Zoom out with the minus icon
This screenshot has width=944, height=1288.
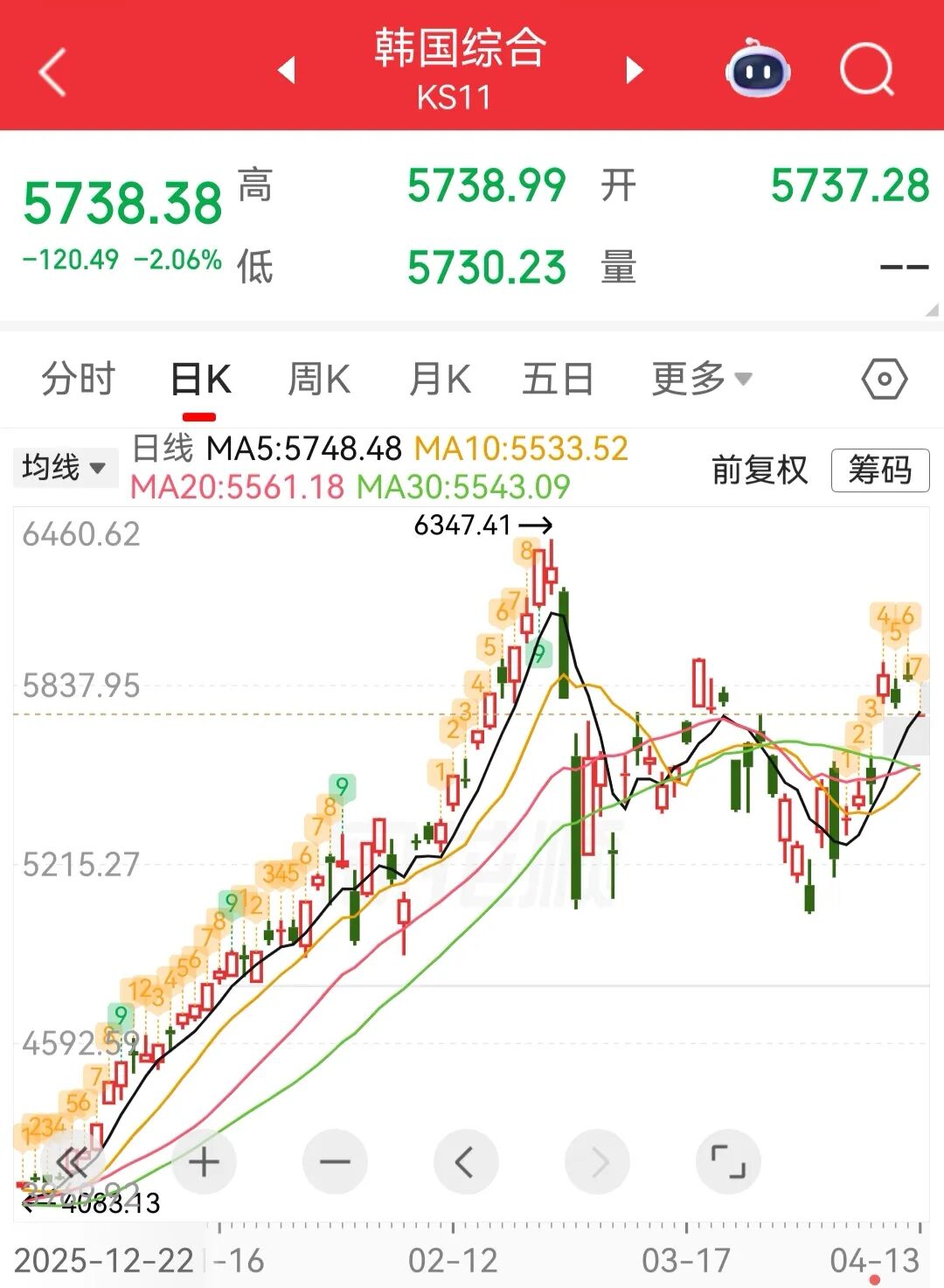point(333,1163)
